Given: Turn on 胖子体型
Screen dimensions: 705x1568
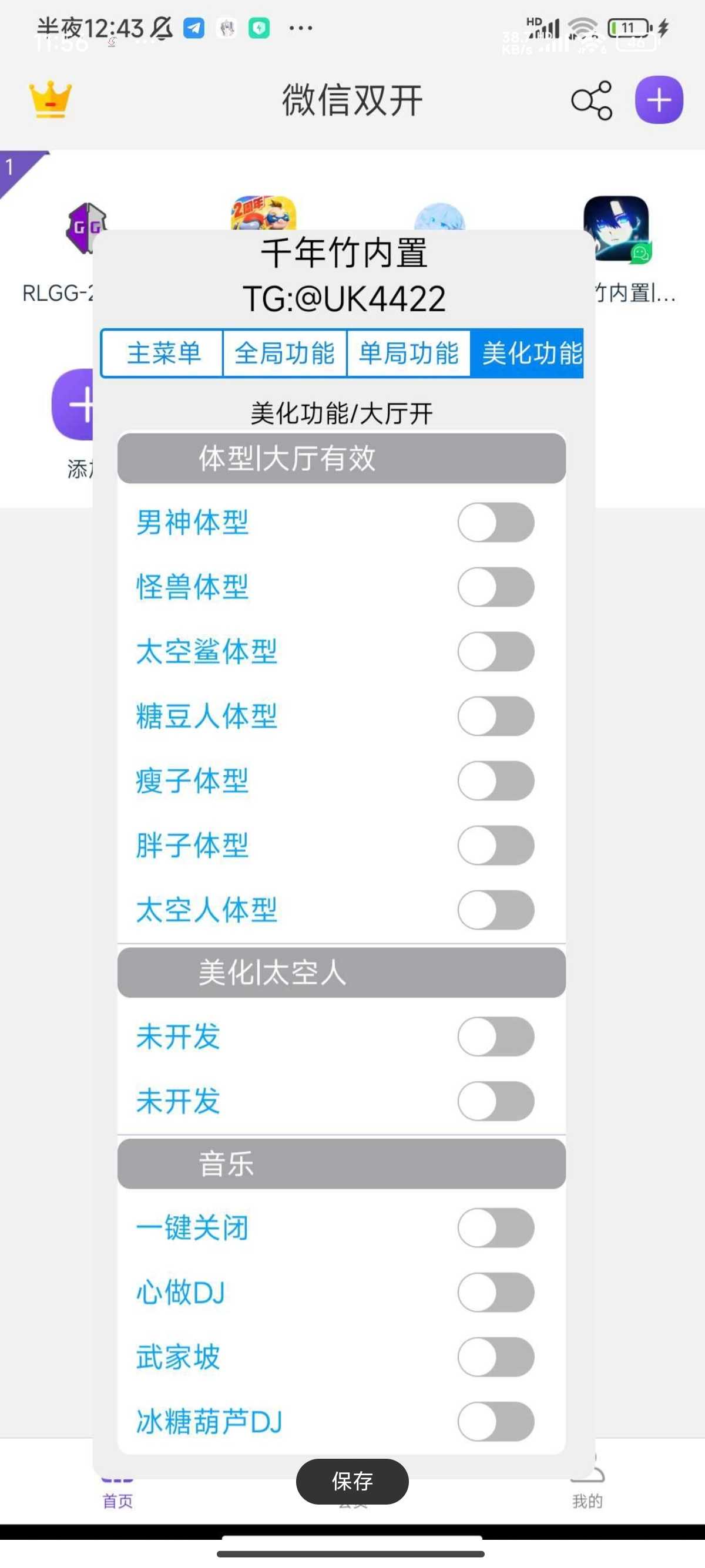Looking at the screenshot, I should click(496, 845).
